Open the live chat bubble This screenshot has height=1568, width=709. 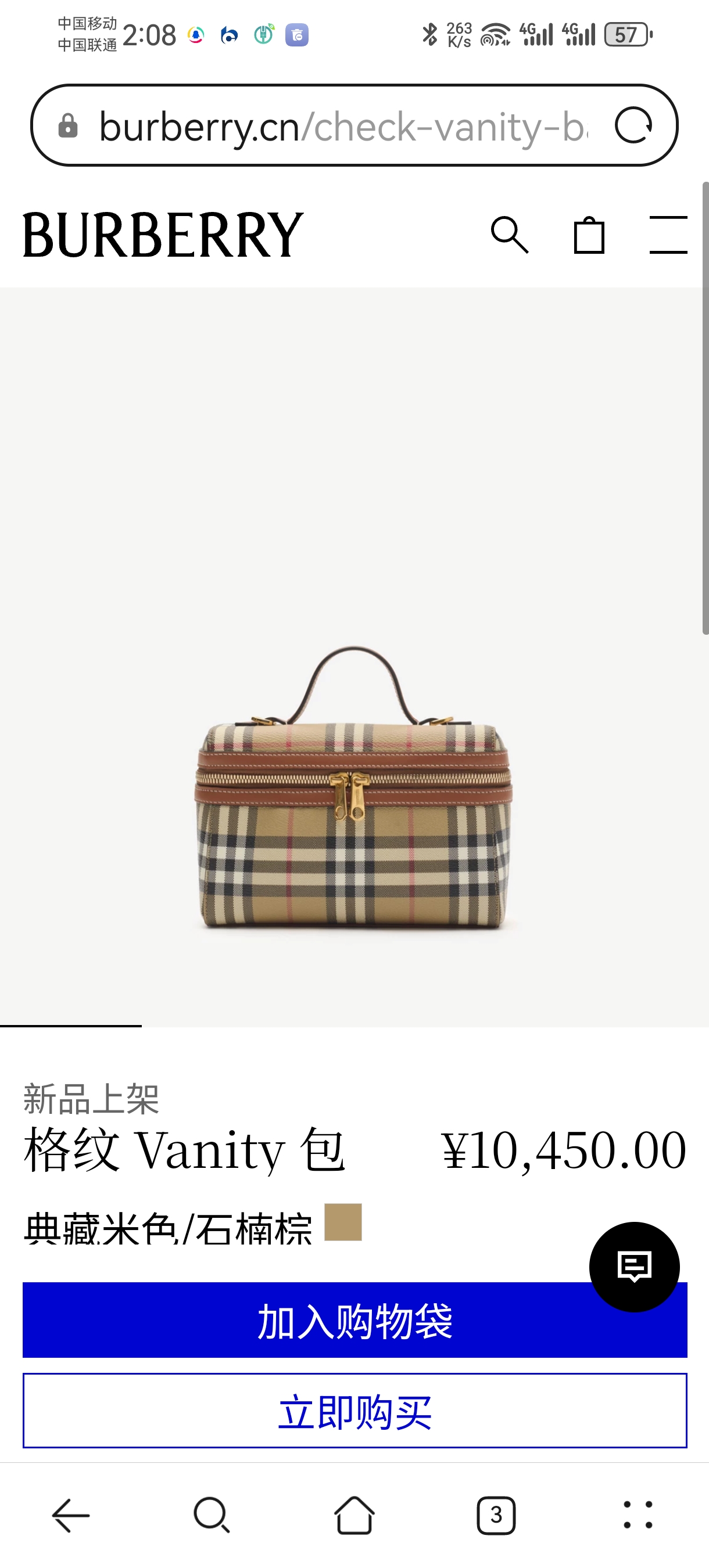coord(634,1267)
